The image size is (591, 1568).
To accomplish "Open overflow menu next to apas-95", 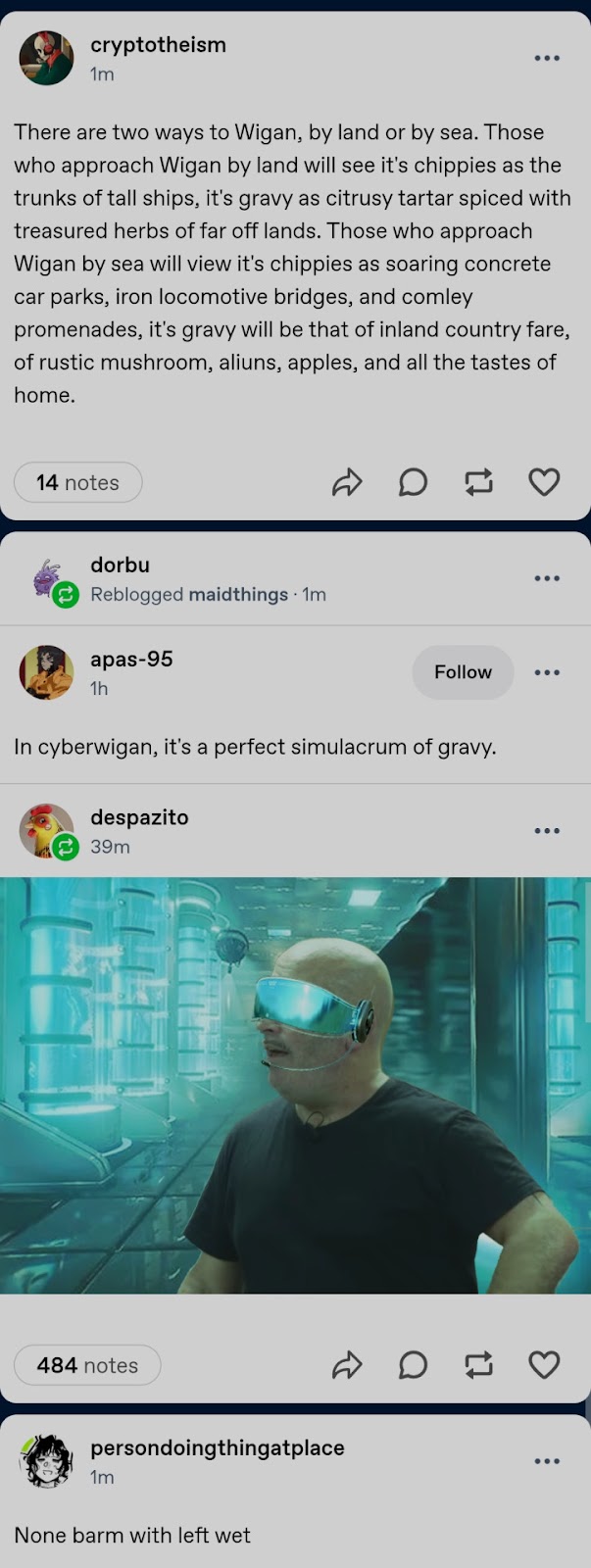I will point(547,672).
